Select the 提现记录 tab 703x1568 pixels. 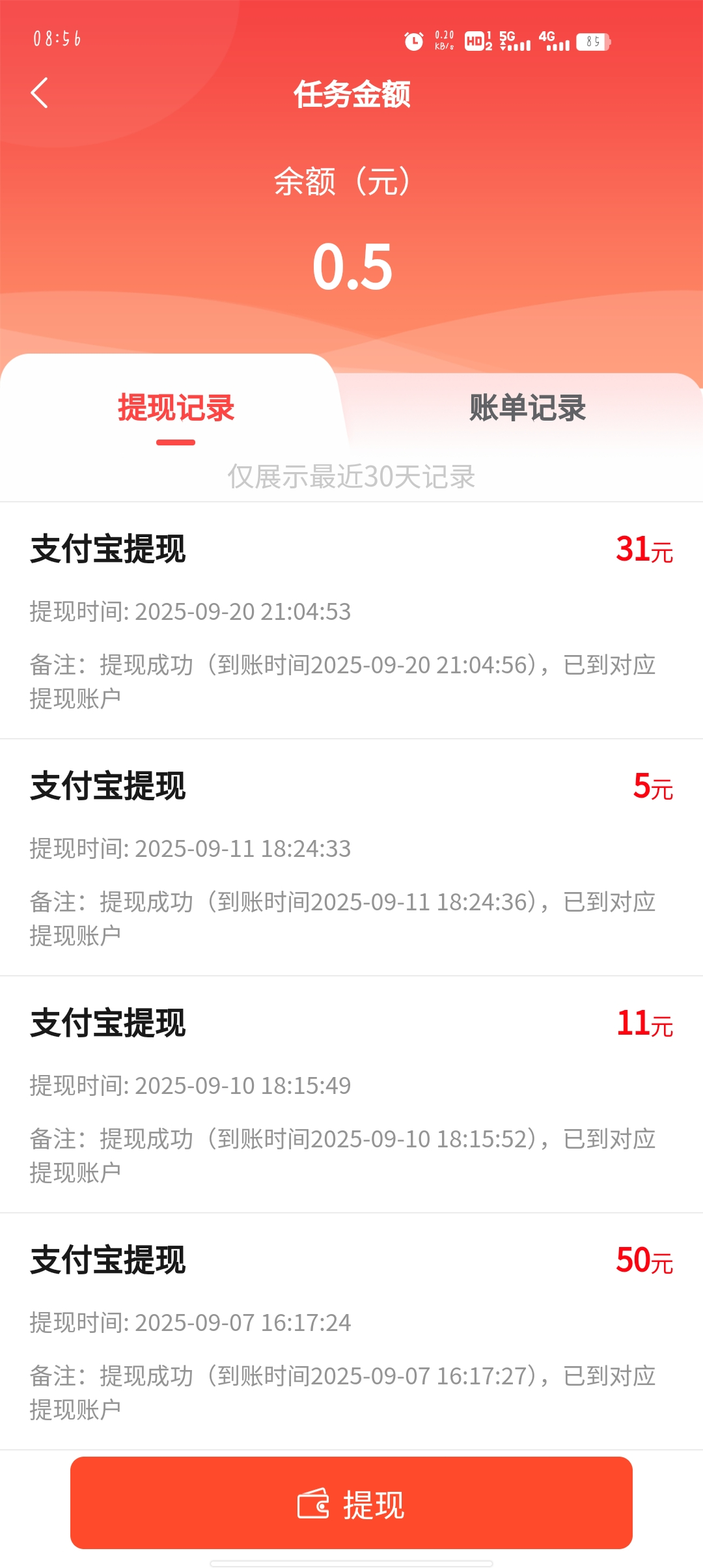tap(176, 408)
